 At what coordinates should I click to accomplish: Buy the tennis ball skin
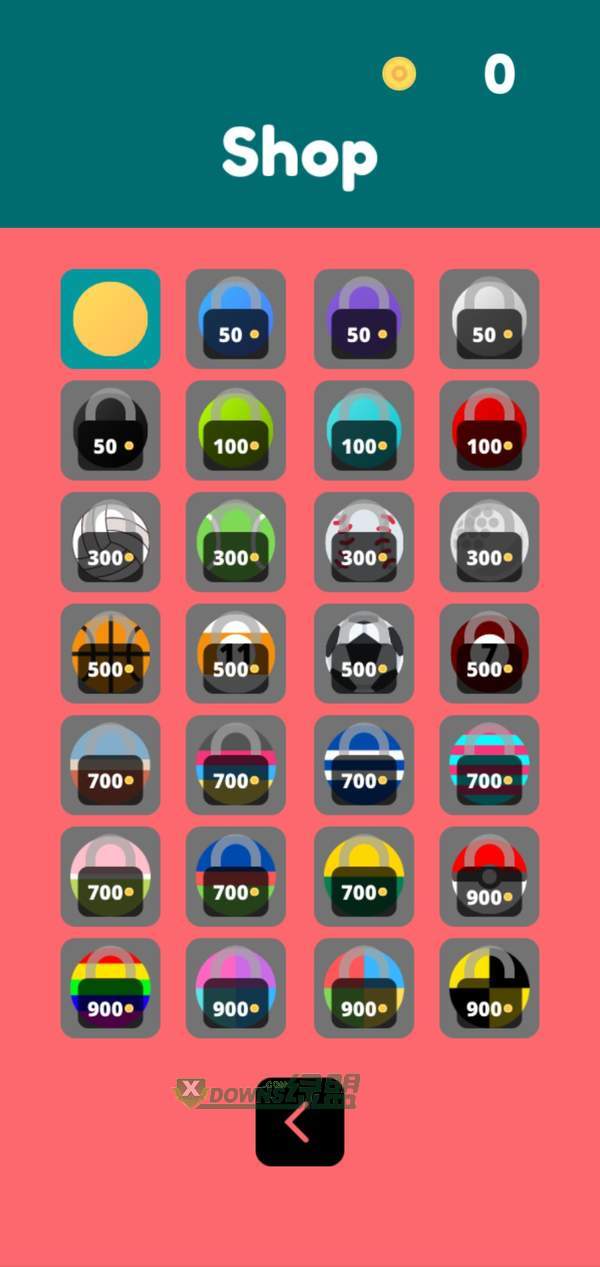pyautogui.click(x=236, y=542)
